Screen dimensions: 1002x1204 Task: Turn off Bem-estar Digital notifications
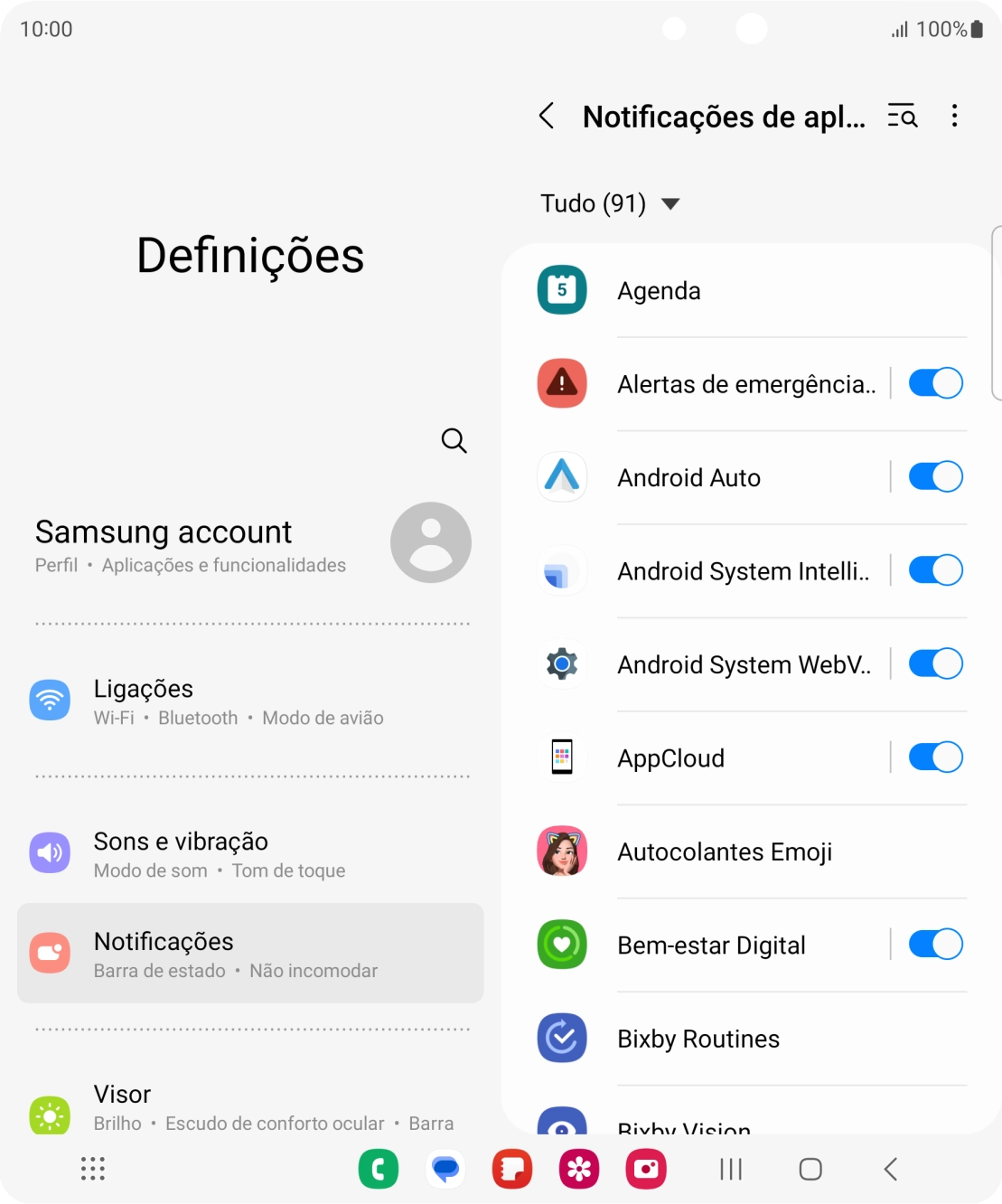pos(935,944)
